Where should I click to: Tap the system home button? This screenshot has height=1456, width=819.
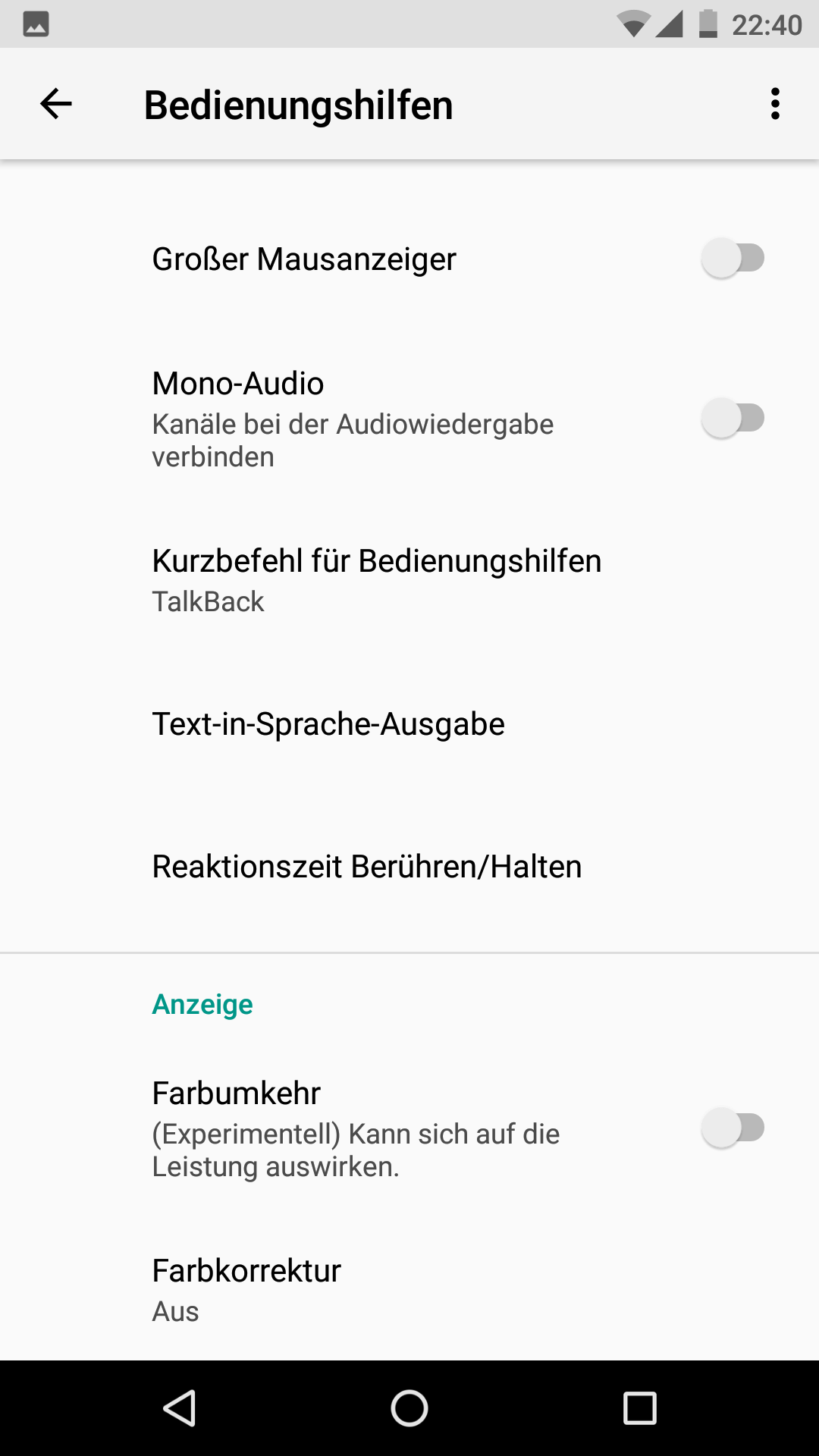pyautogui.click(x=409, y=1408)
